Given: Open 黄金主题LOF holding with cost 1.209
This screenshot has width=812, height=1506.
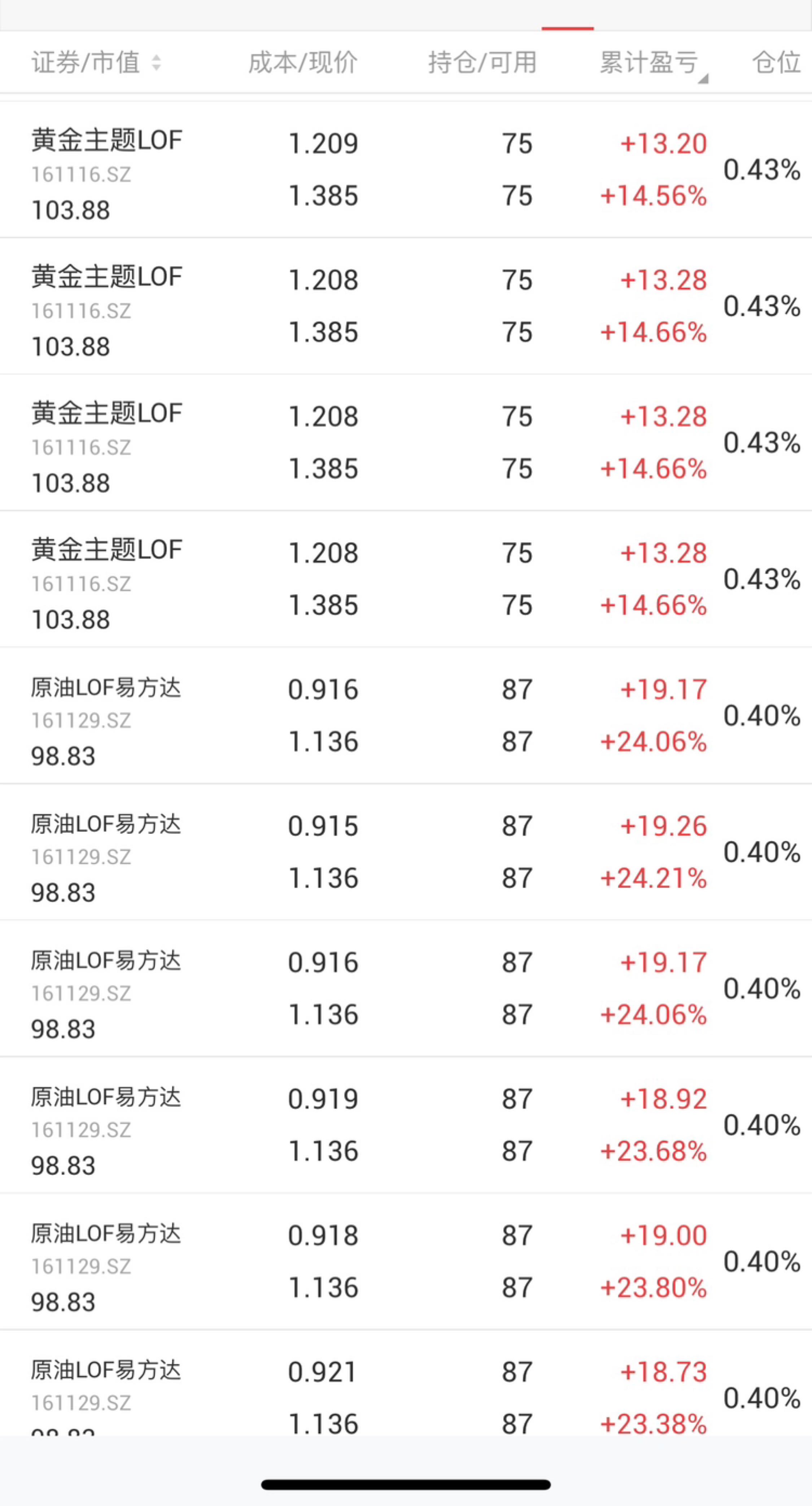Looking at the screenshot, I should point(406,170).
